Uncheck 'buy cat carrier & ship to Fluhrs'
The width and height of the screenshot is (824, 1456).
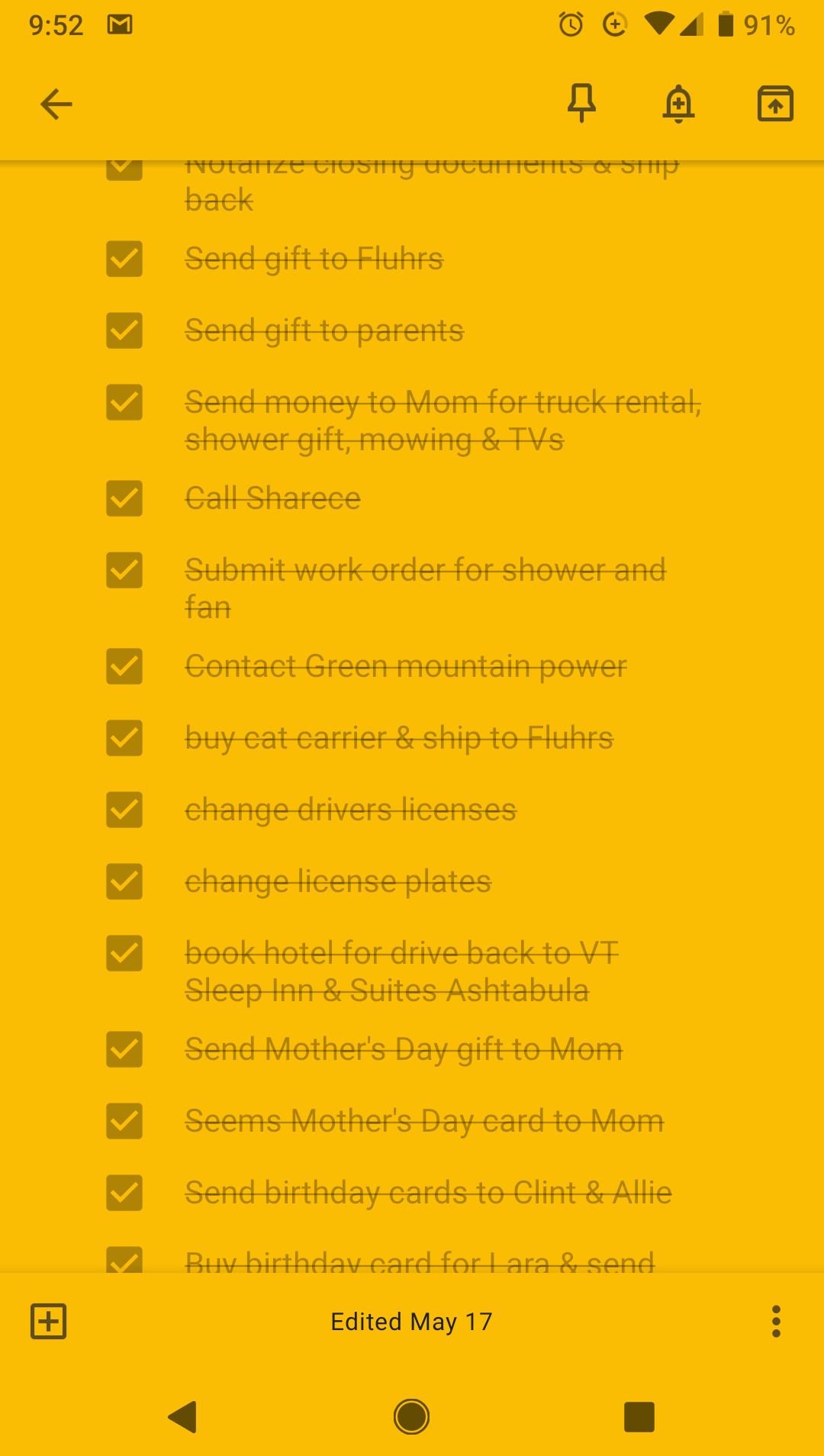click(x=124, y=738)
